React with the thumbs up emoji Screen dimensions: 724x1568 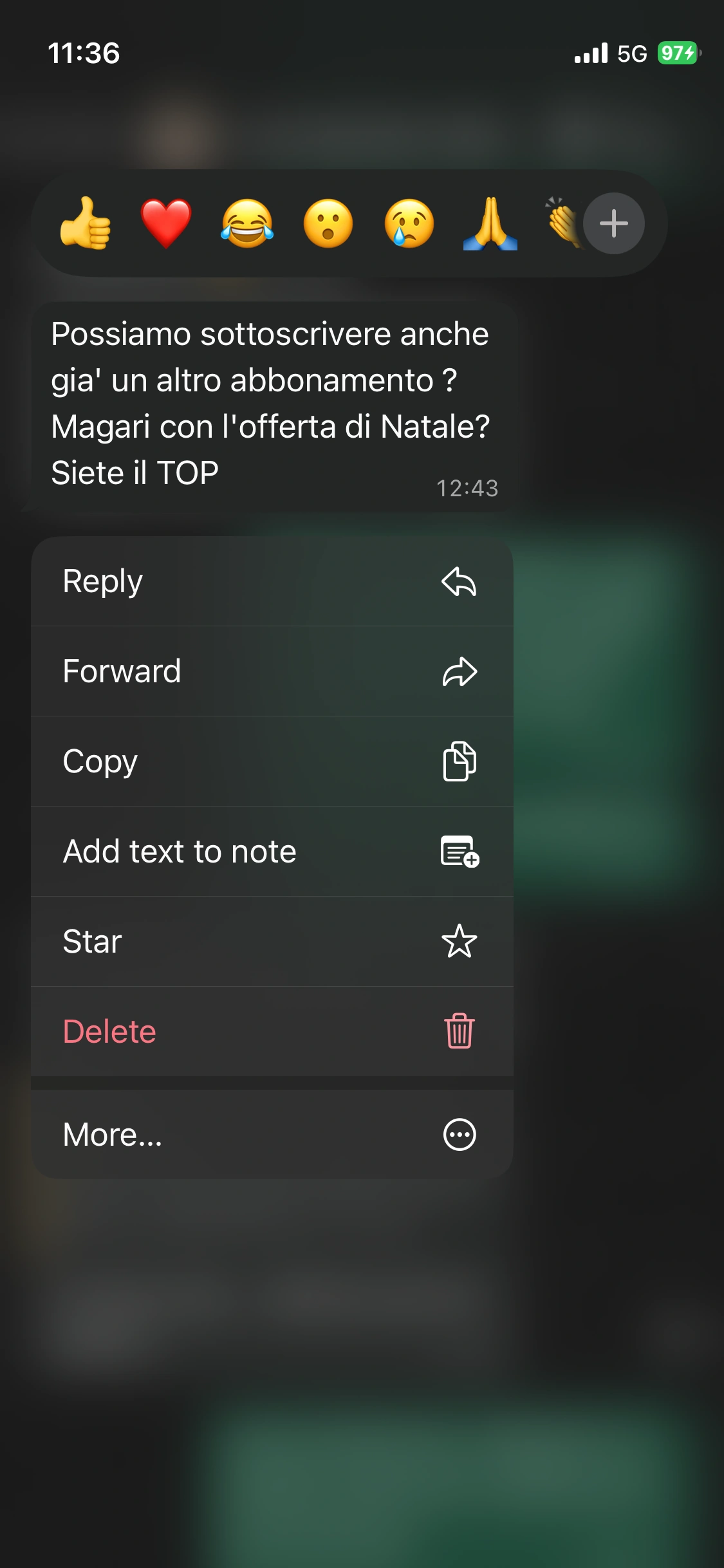pyautogui.click(x=86, y=223)
